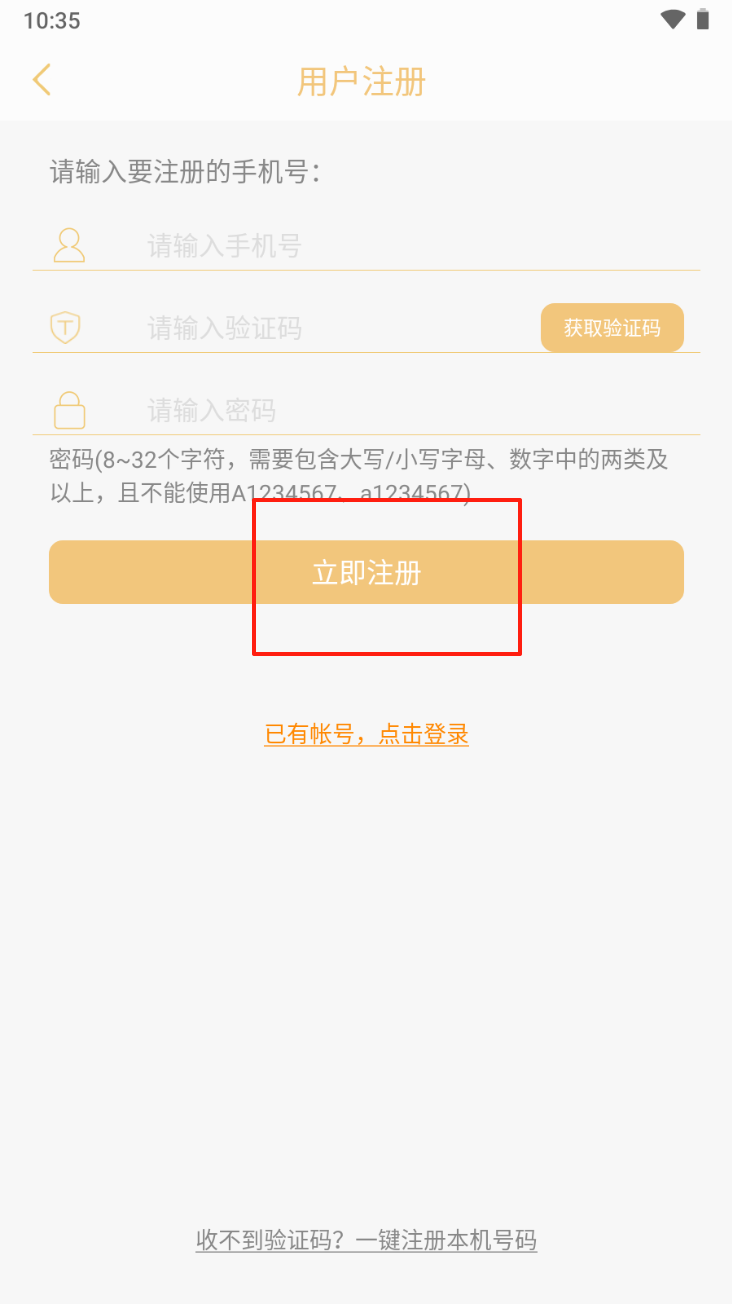The image size is (732, 1304).
Task: Submit with the 立即注册 button
Action: pos(366,573)
